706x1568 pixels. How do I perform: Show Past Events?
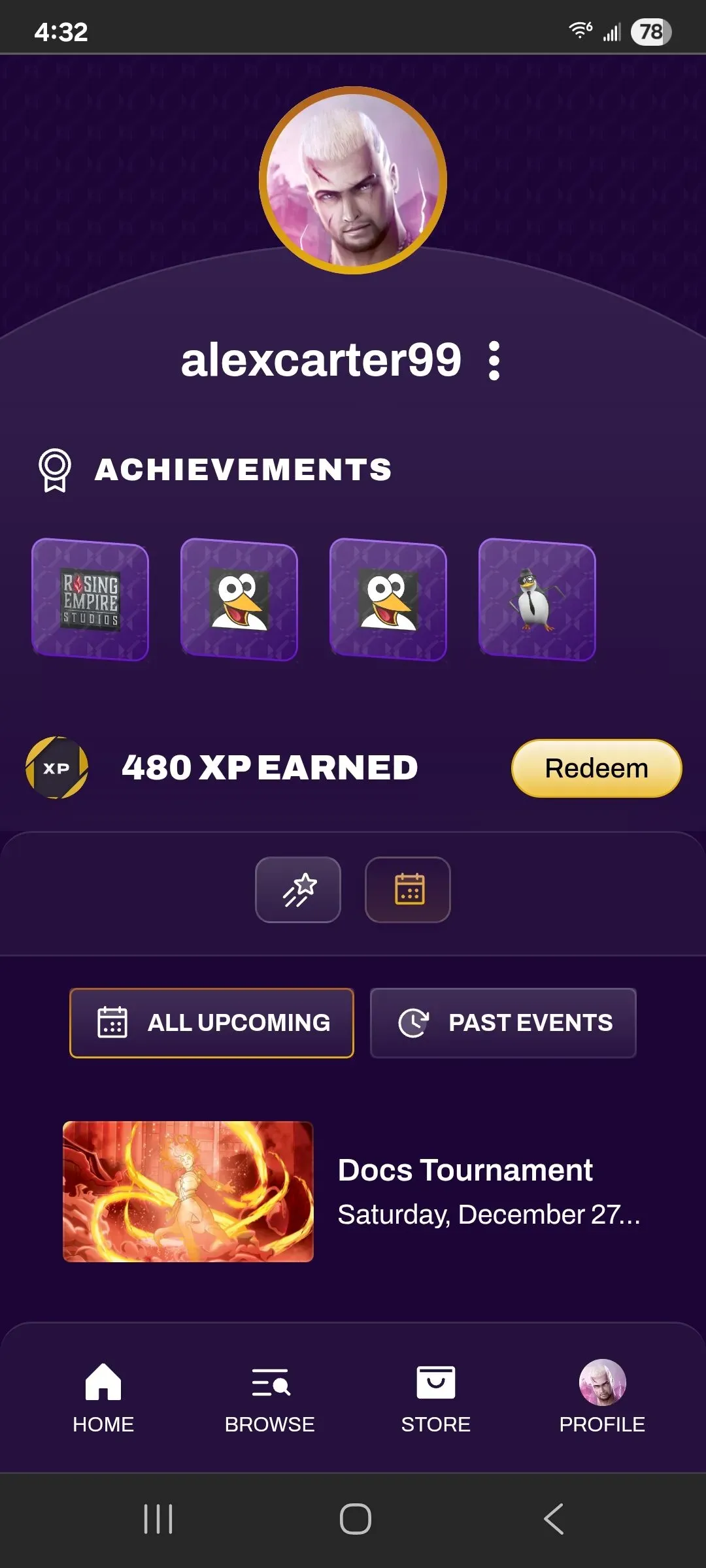point(503,1023)
